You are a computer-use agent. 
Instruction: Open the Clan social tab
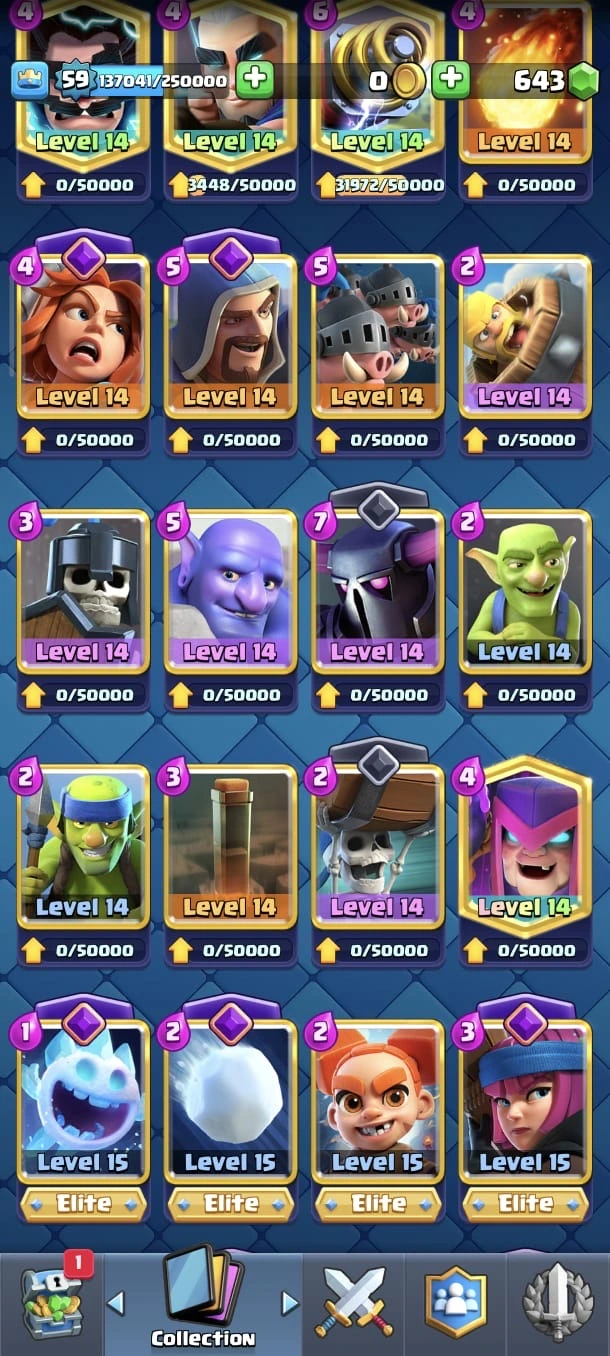coord(456,1302)
